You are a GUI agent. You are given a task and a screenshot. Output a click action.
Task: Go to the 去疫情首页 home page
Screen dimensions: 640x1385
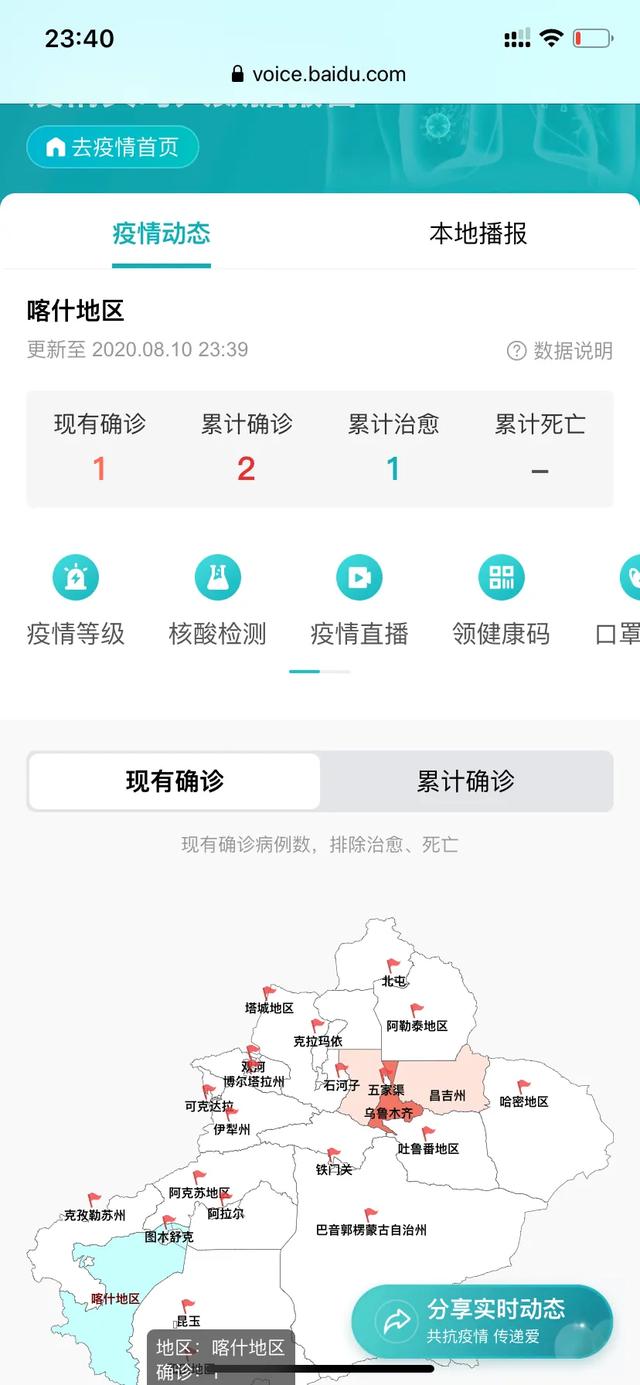112,147
